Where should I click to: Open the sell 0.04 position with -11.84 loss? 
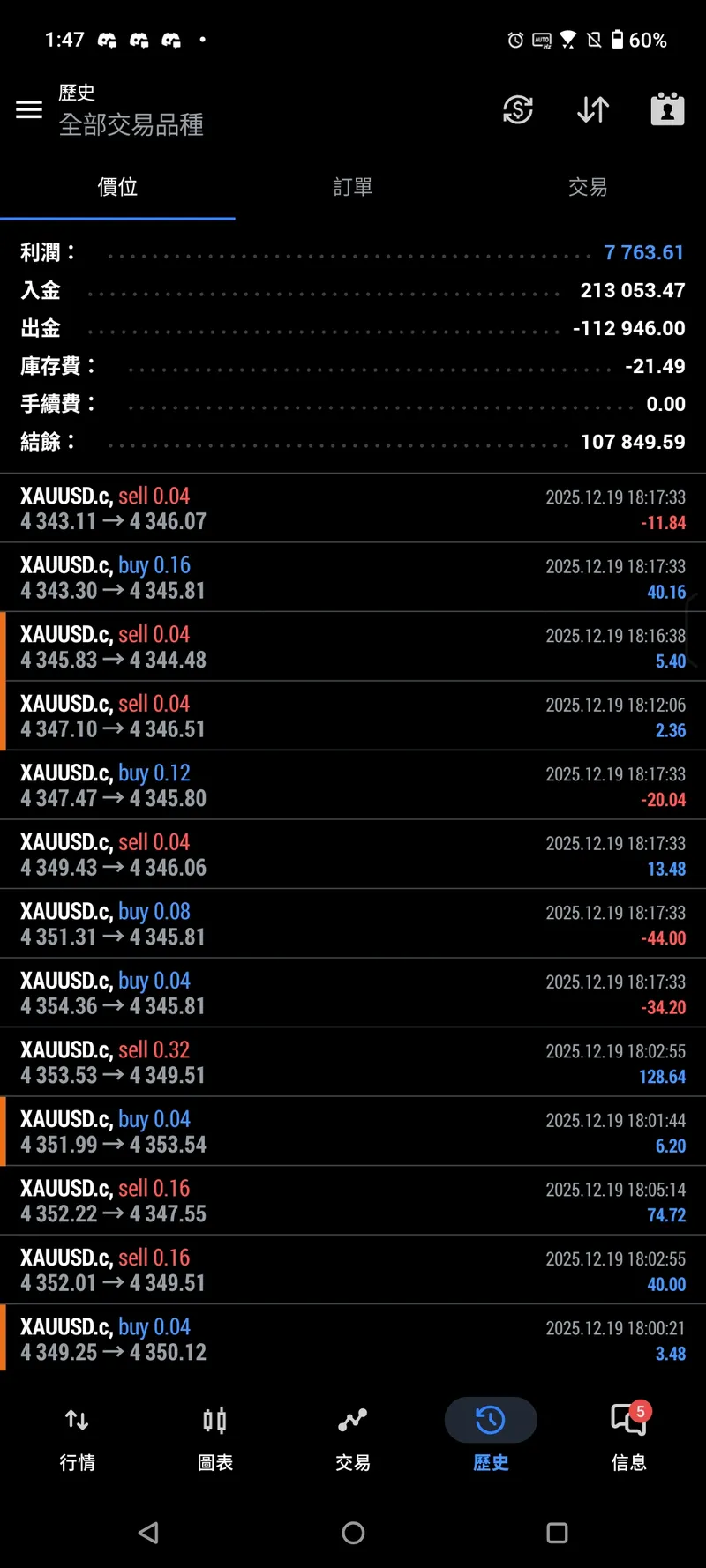coord(353,509)
